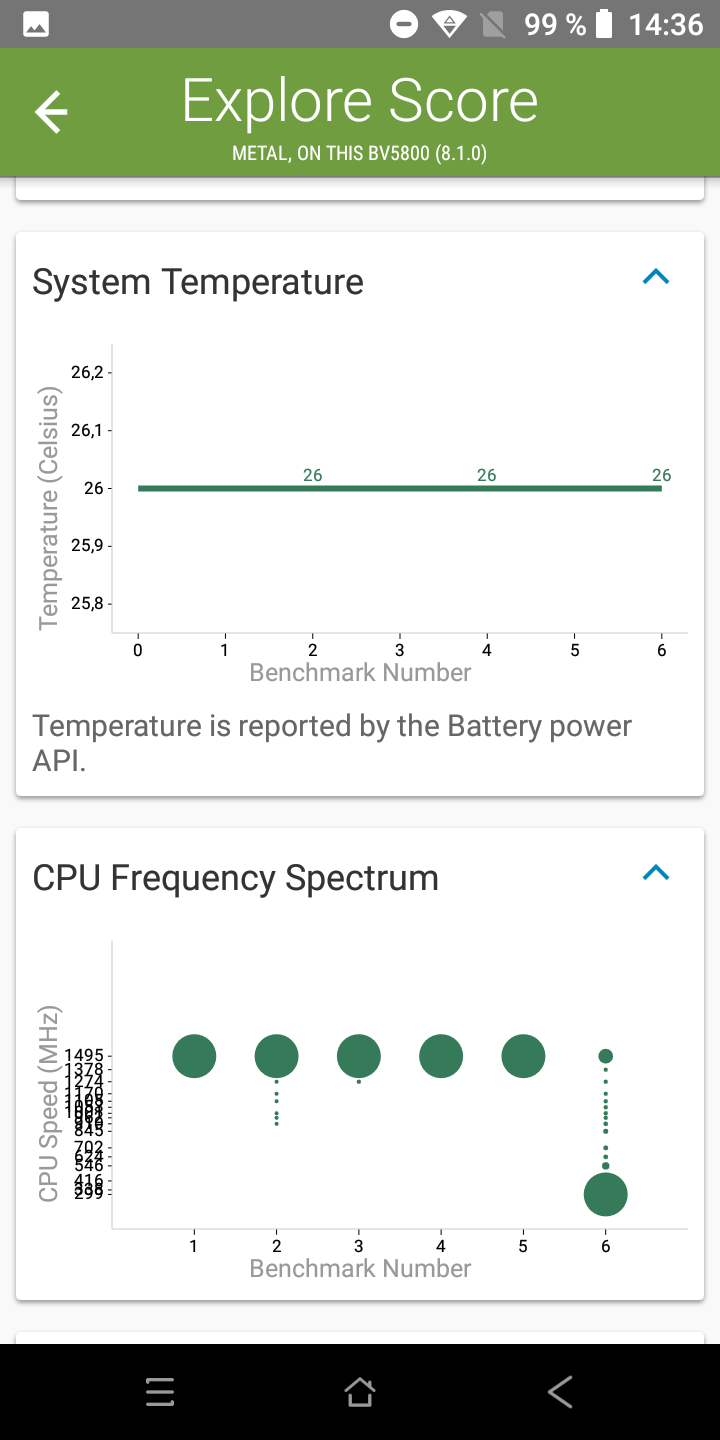
Task: Open recent apps from navigation bar
Action: 160,1391
